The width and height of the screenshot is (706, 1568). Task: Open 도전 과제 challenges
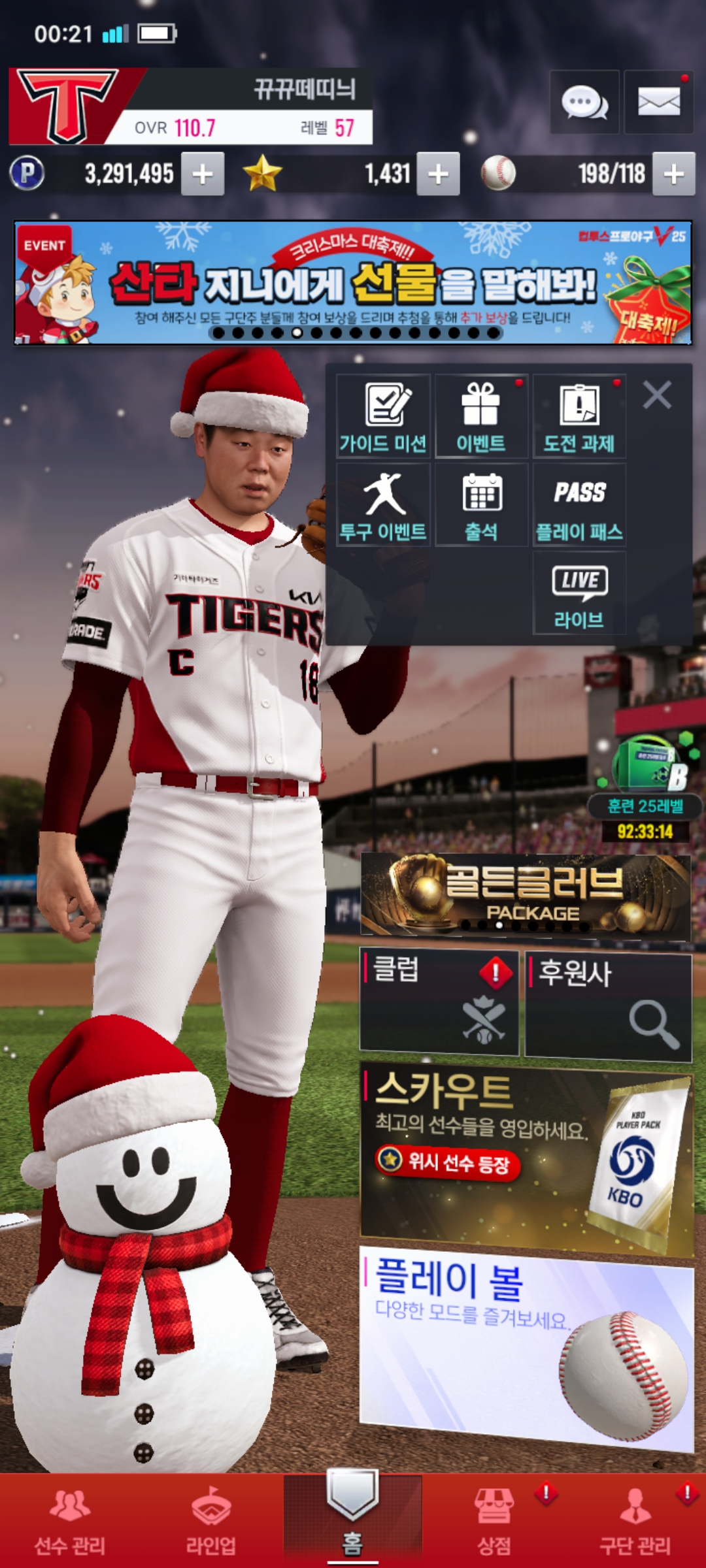[x=579, y=417]
